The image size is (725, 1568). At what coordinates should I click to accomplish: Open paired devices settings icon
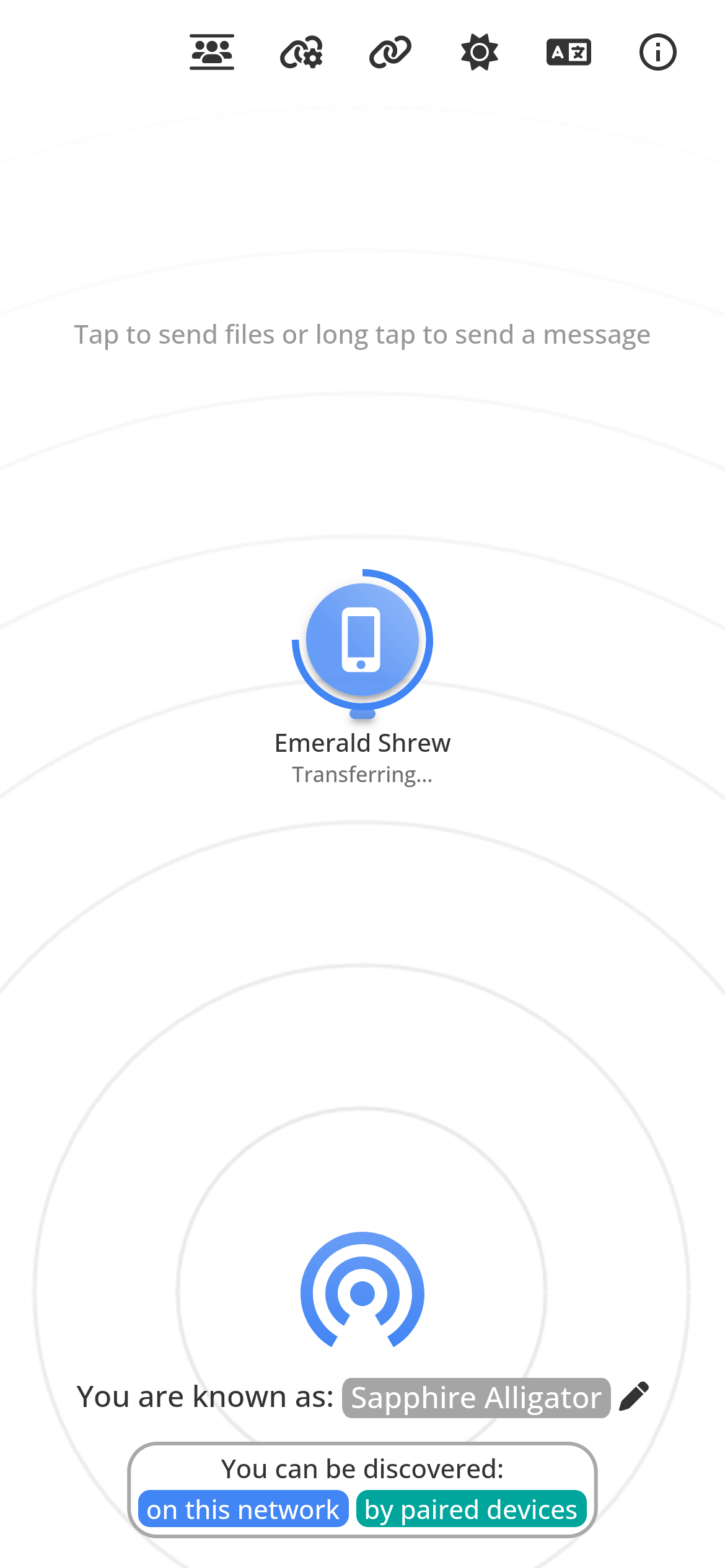[301, 52]
